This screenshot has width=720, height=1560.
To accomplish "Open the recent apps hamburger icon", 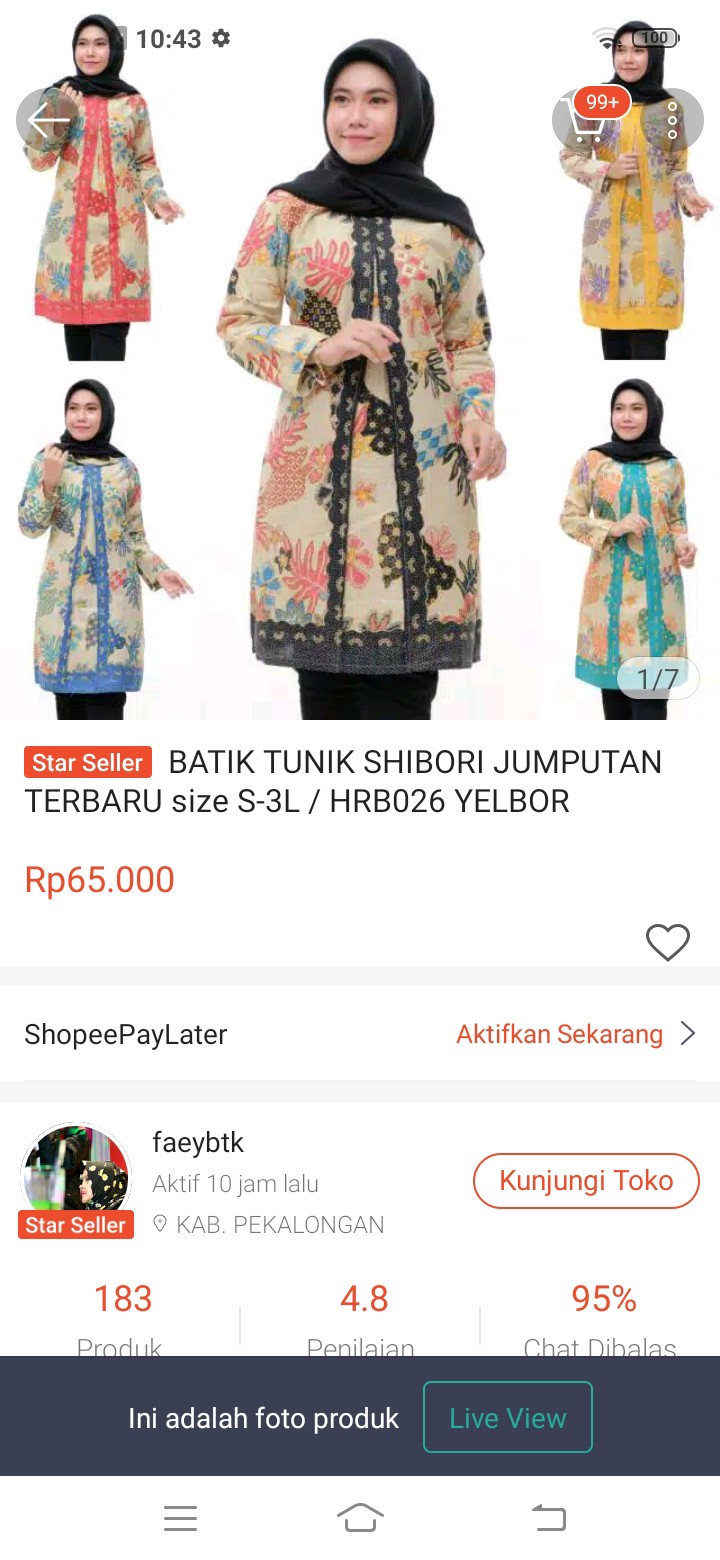I will (x=180, y=1518).
